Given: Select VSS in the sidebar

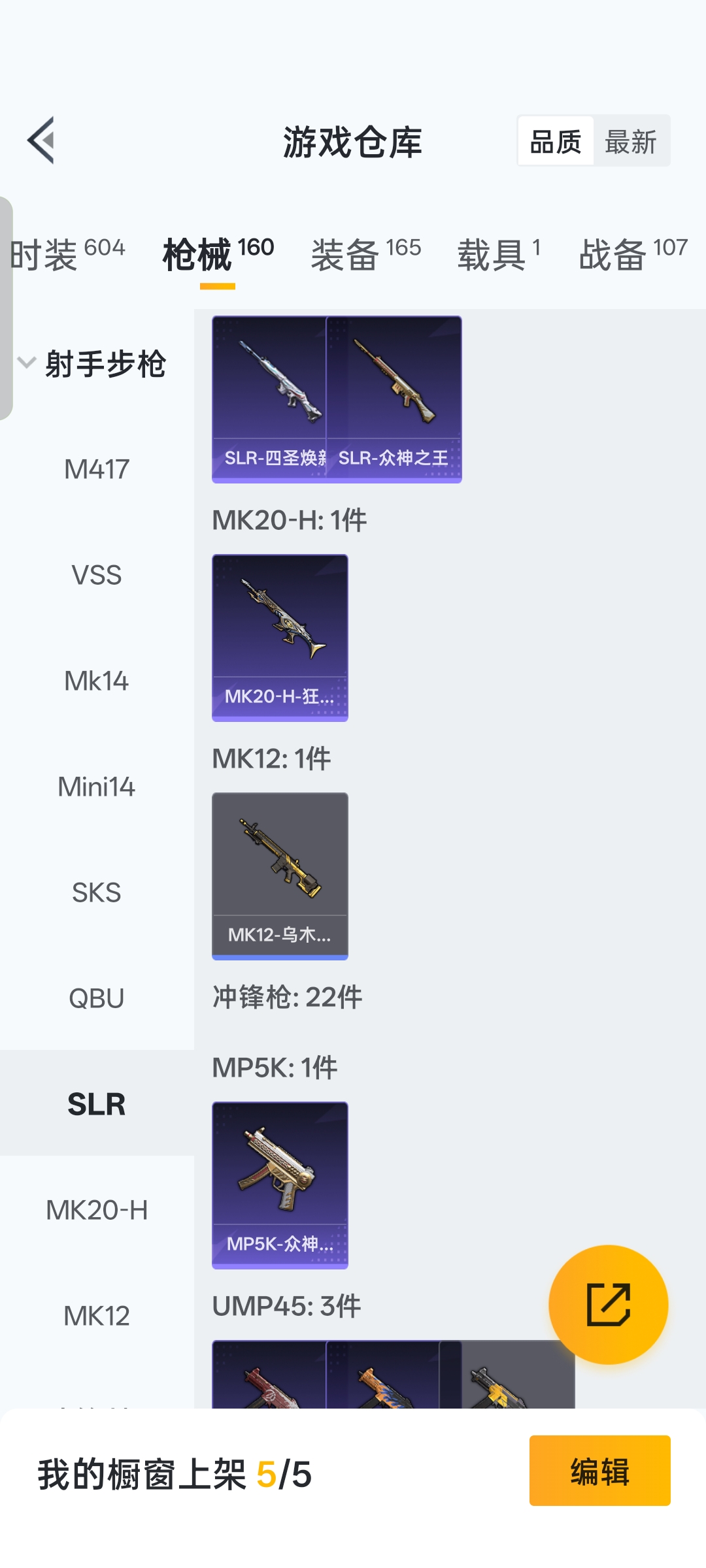Looking at the screenshot, I should pyautogui.click(x=97, y=575).
